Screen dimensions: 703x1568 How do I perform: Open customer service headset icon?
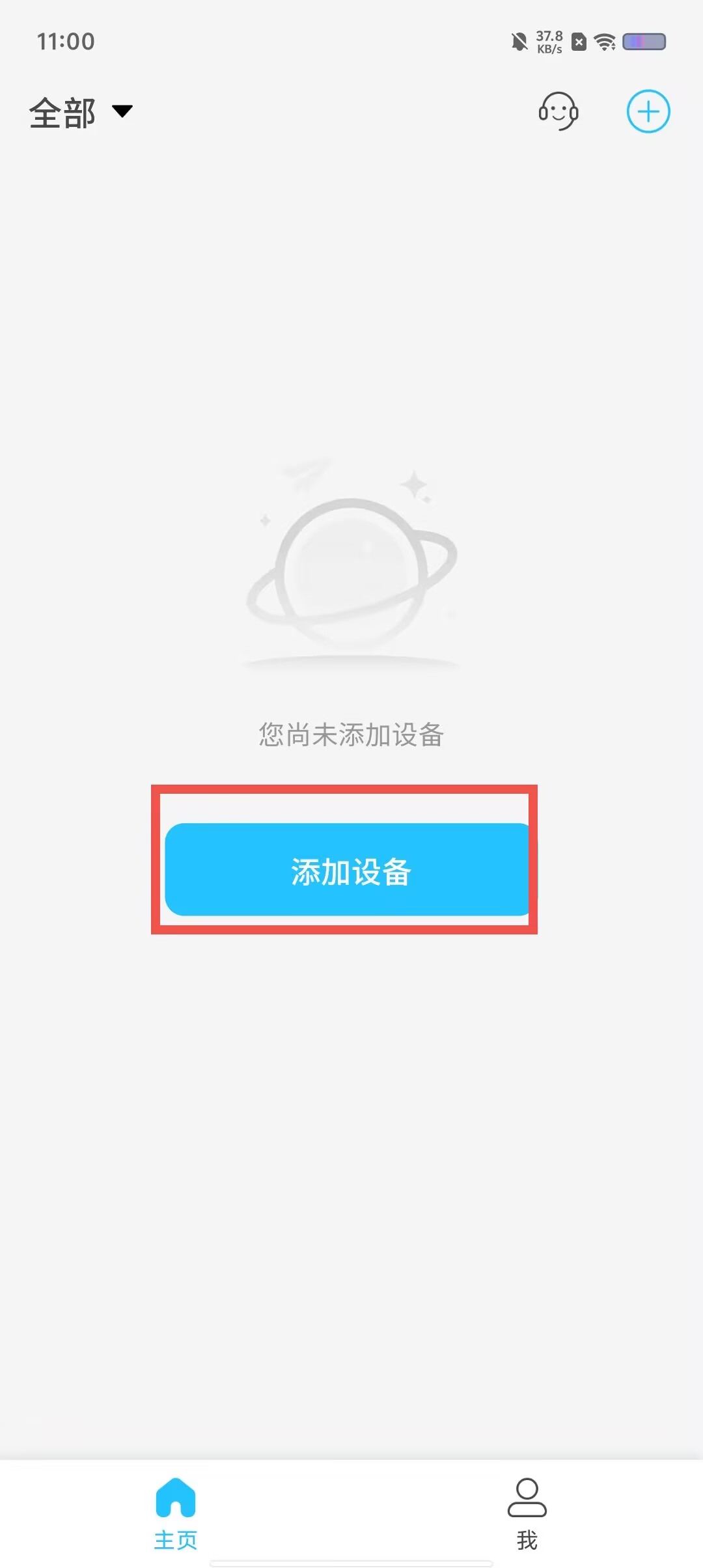pyautogui.click(x=558, y=111)
